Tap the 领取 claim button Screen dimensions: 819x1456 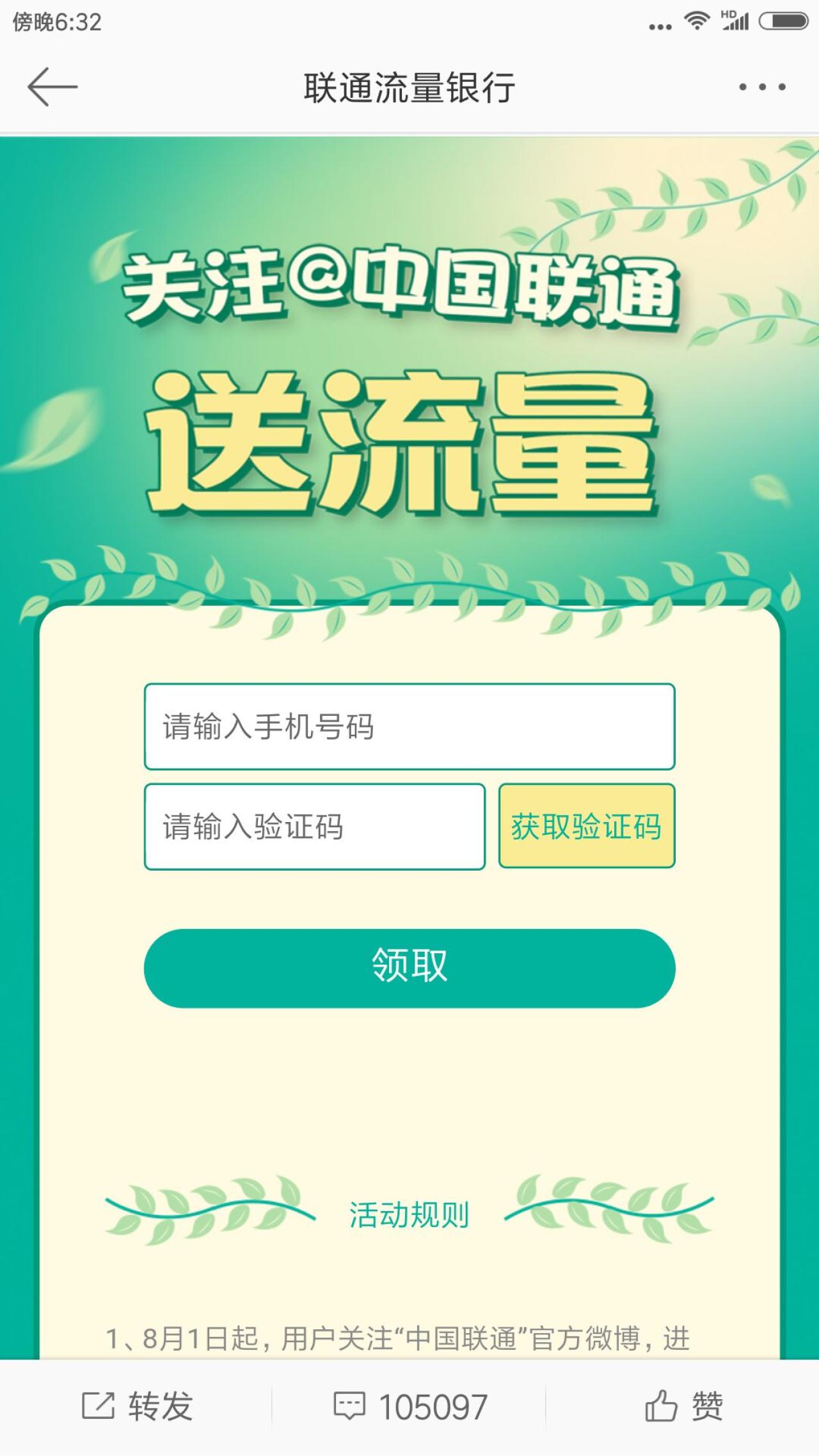pyautogui.click(x=409, y=968)
